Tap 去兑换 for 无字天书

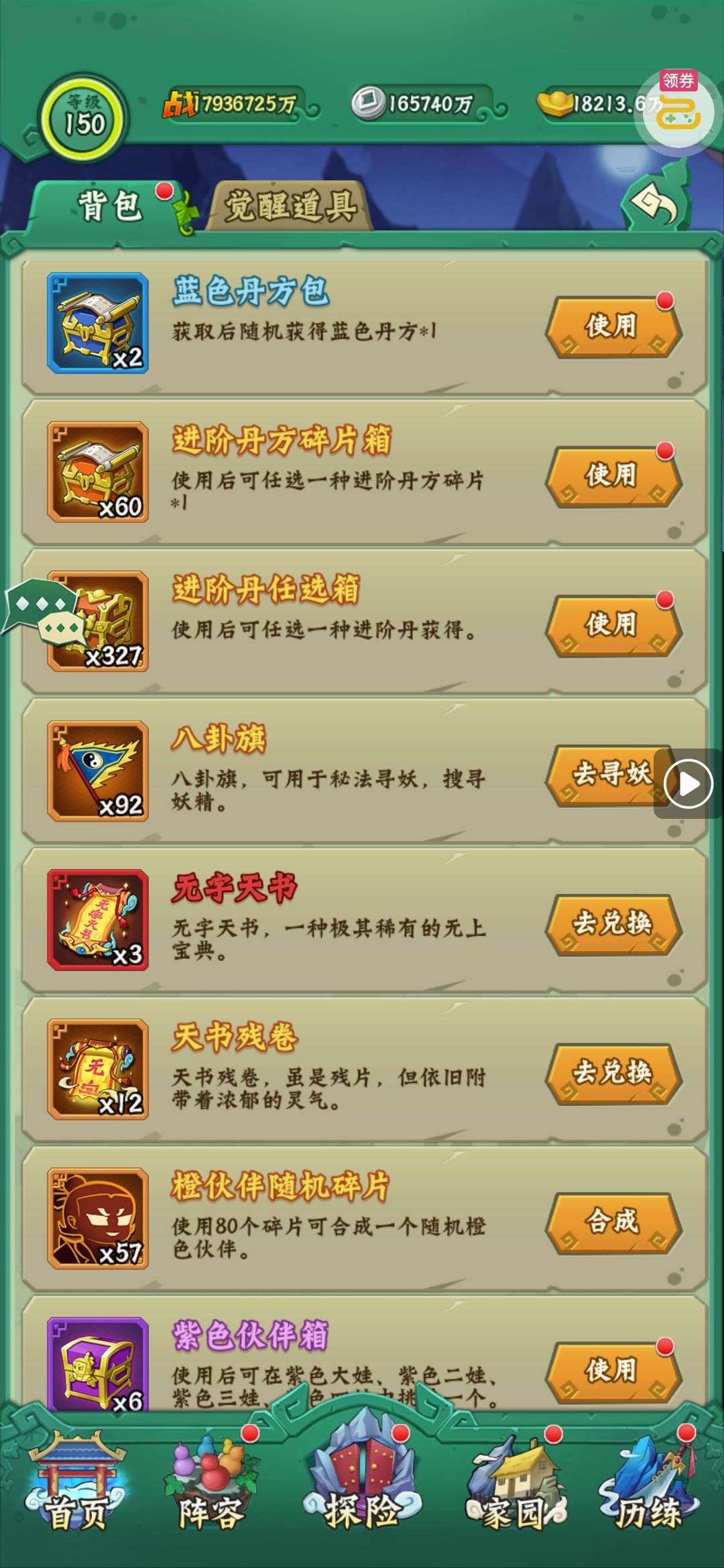tap(613, 923)
